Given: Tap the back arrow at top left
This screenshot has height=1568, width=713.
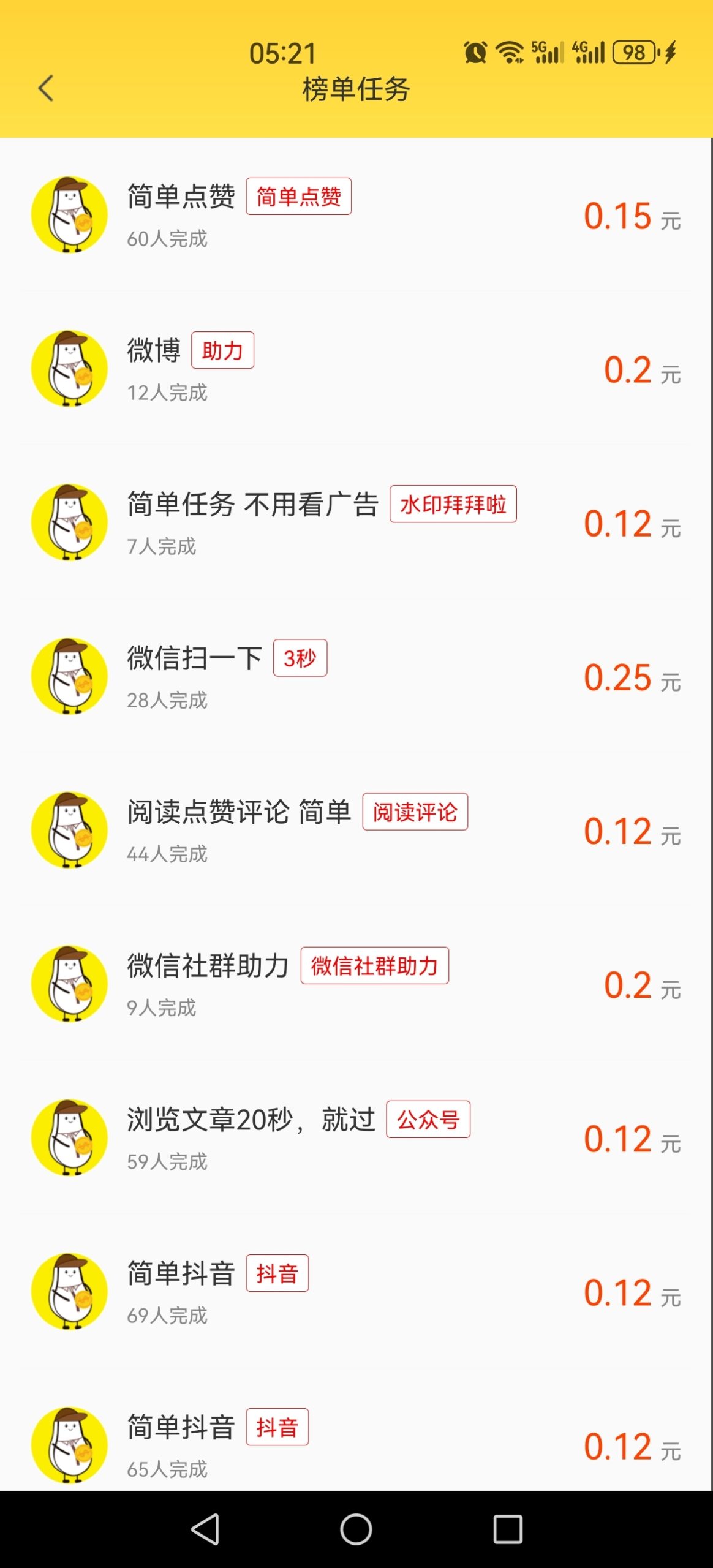Looking at the screenshot, I should coord(45,89).
